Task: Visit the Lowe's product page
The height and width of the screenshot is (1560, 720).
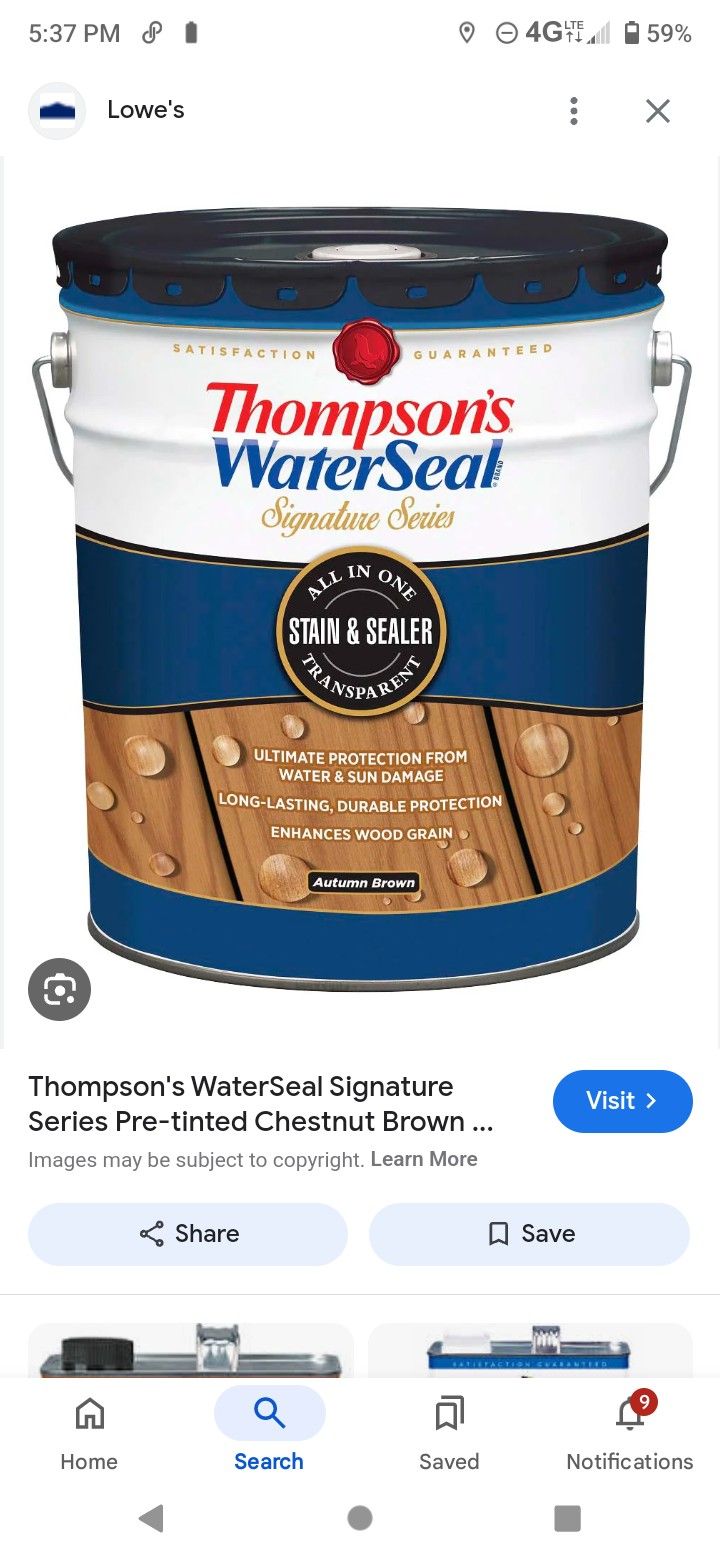Action: tap(622, 1101)
